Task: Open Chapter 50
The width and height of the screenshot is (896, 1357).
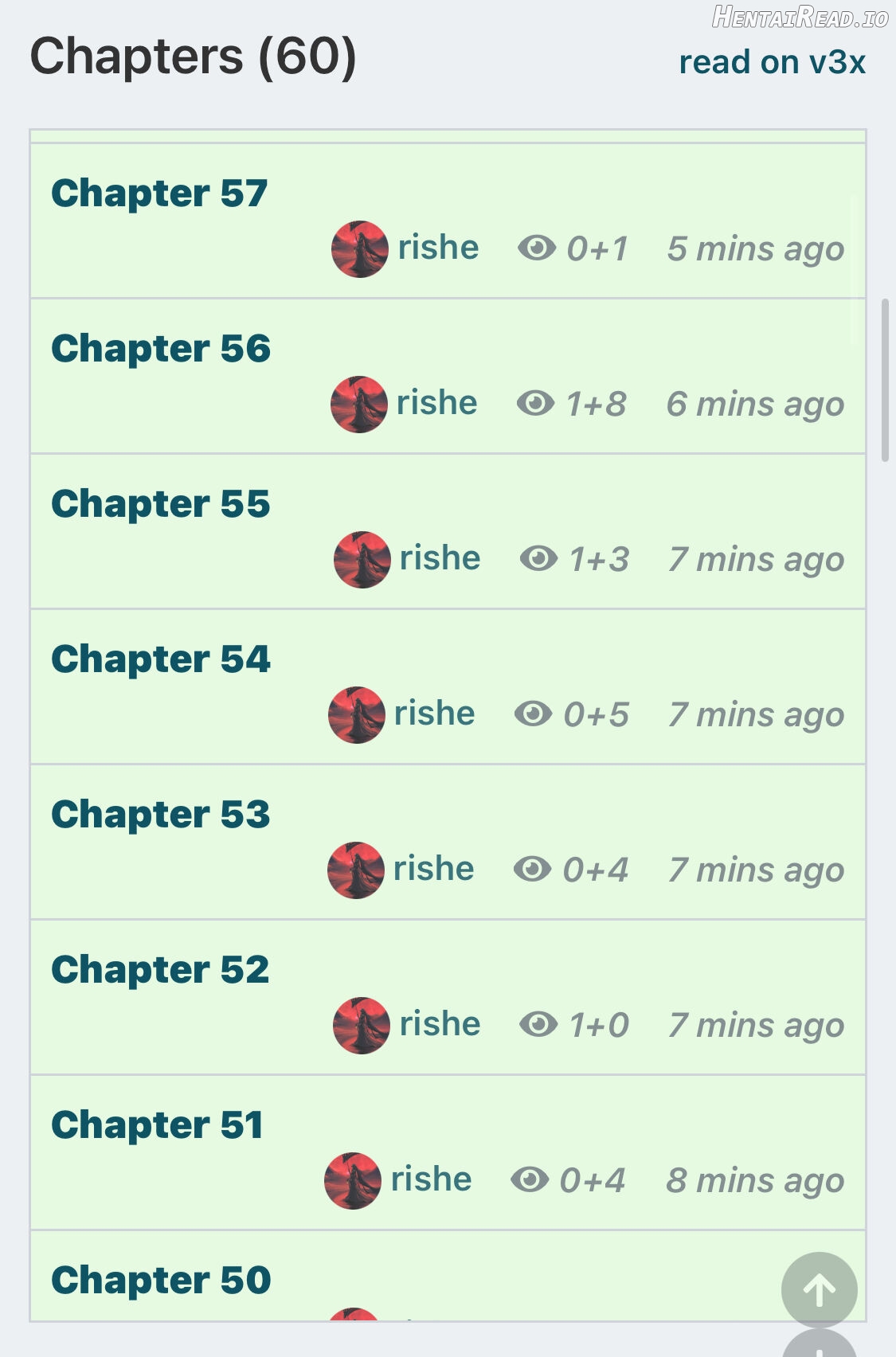Action: 161,1281
